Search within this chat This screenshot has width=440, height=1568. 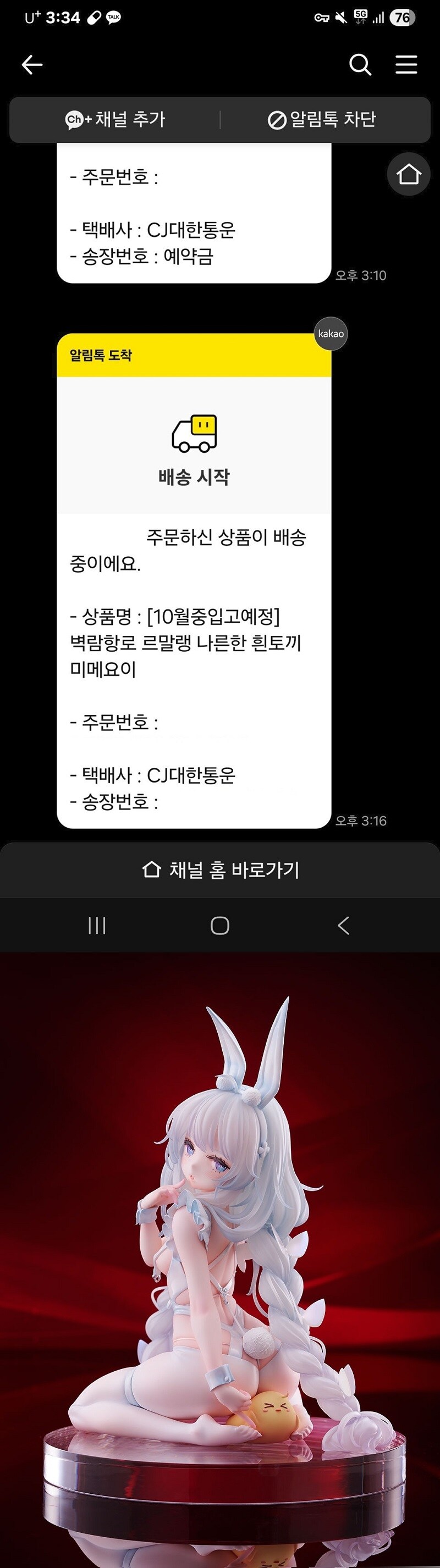click(360, 64)
